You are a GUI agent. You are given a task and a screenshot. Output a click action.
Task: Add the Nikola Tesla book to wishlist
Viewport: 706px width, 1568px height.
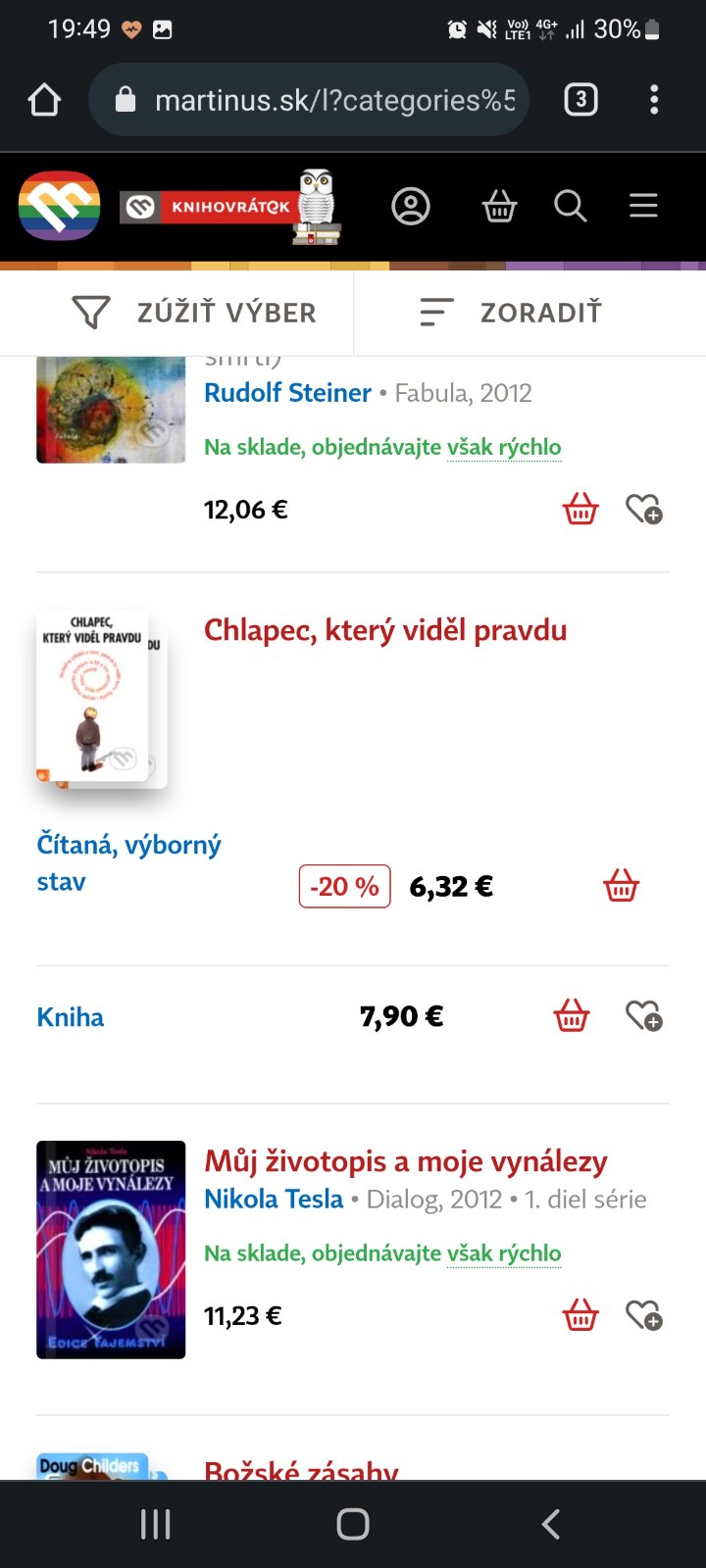click(x=644, y=1315)
